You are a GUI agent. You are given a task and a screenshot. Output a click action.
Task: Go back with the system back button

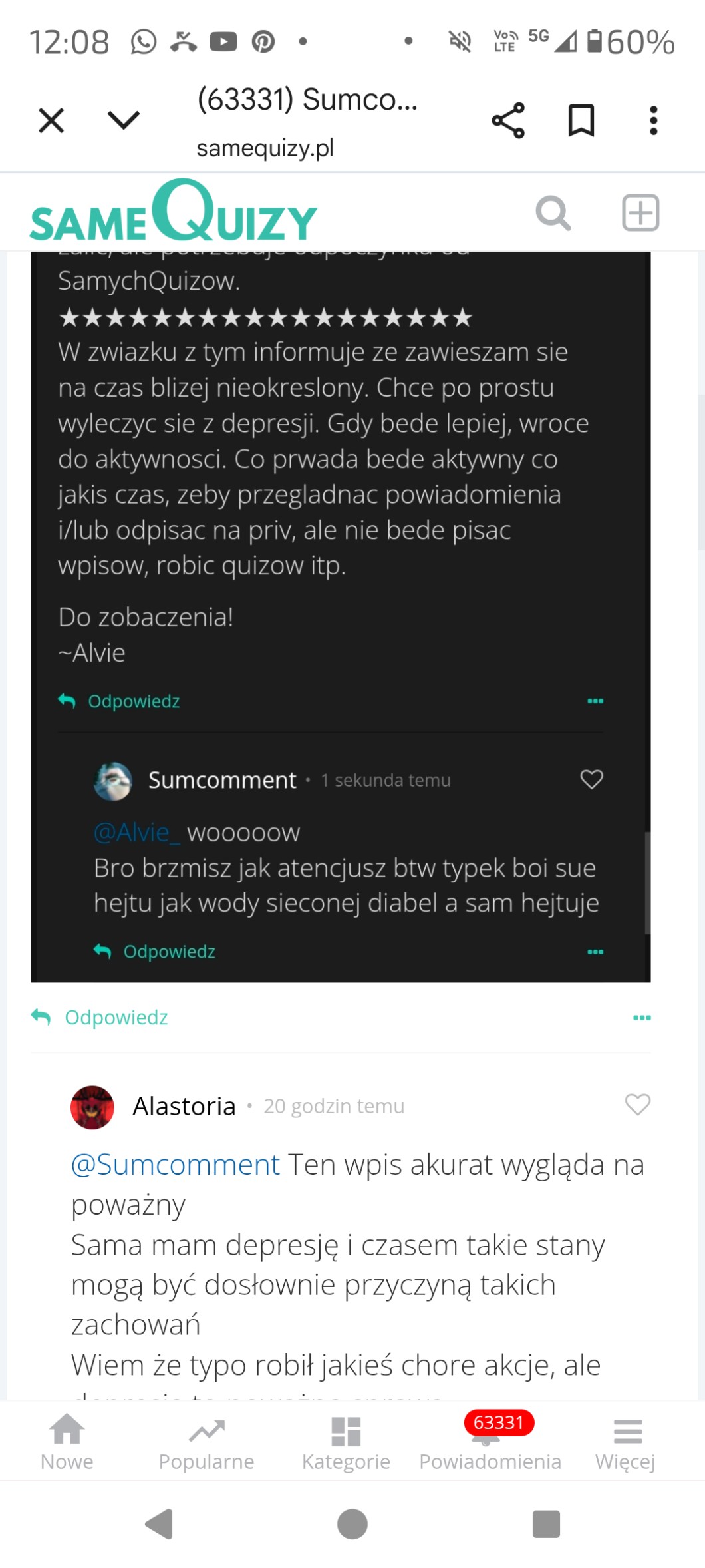160,1523
